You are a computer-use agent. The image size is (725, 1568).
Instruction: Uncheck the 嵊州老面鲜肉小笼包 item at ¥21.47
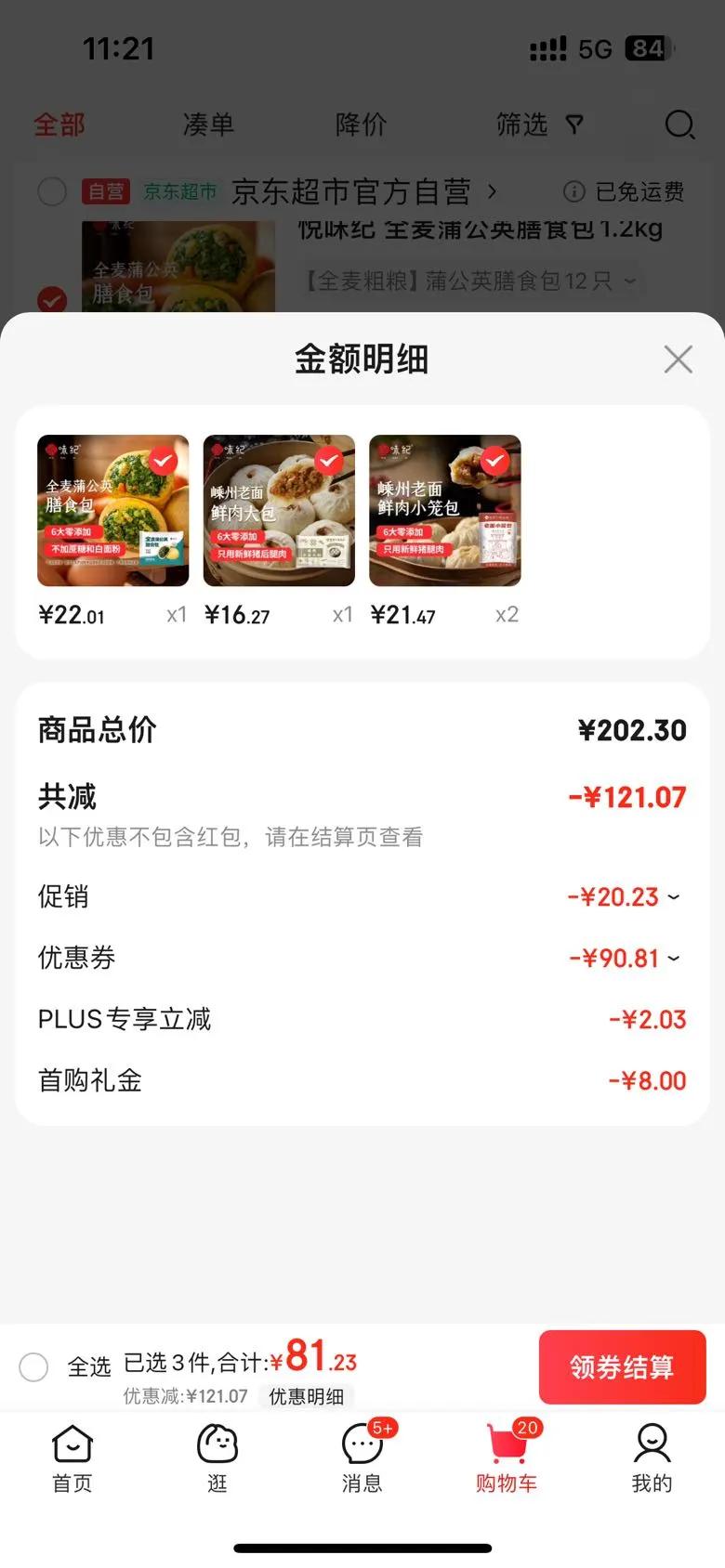(x=494, y=460)
